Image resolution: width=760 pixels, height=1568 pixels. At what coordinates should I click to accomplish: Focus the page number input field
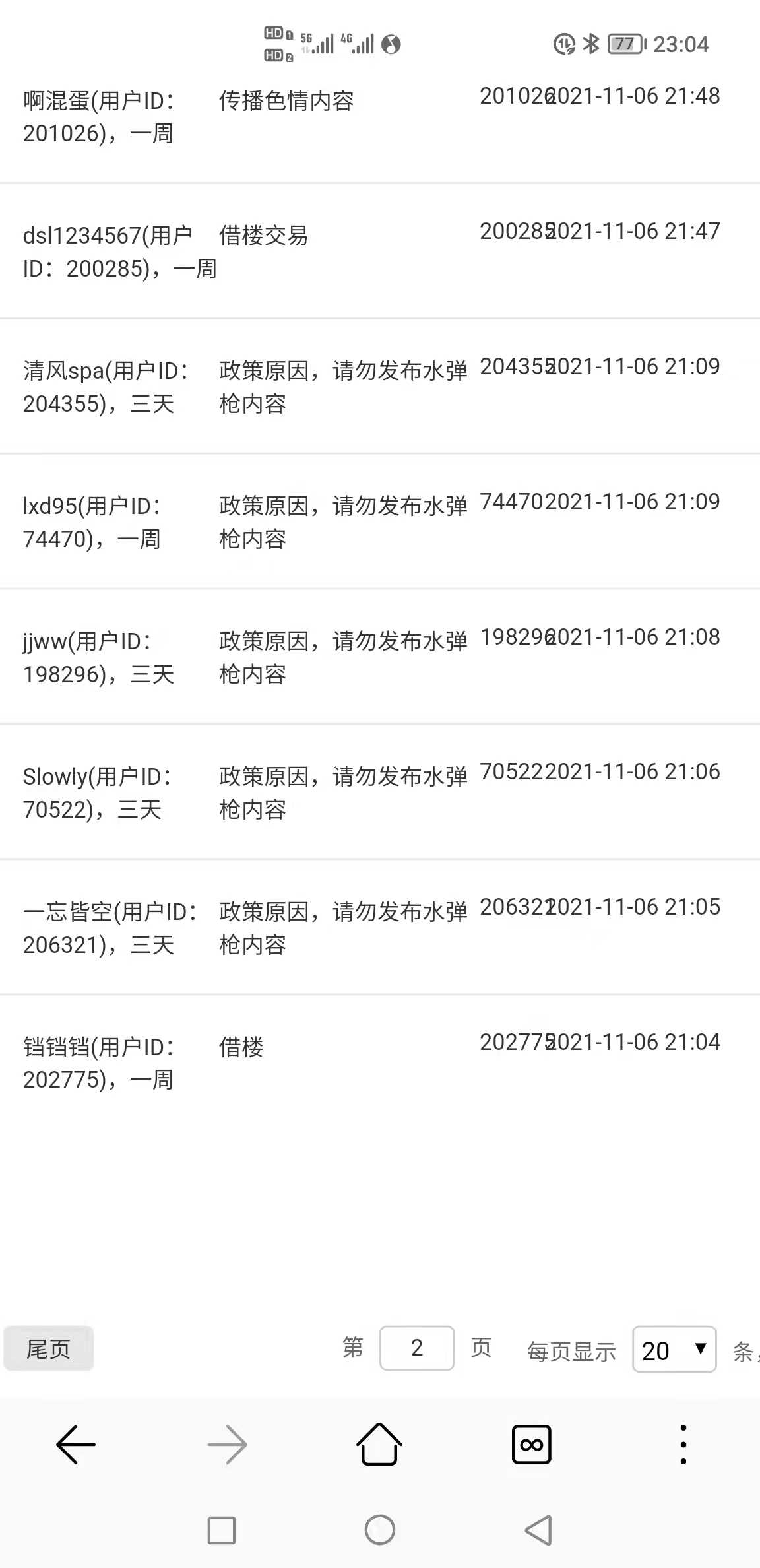[416, 1348]
